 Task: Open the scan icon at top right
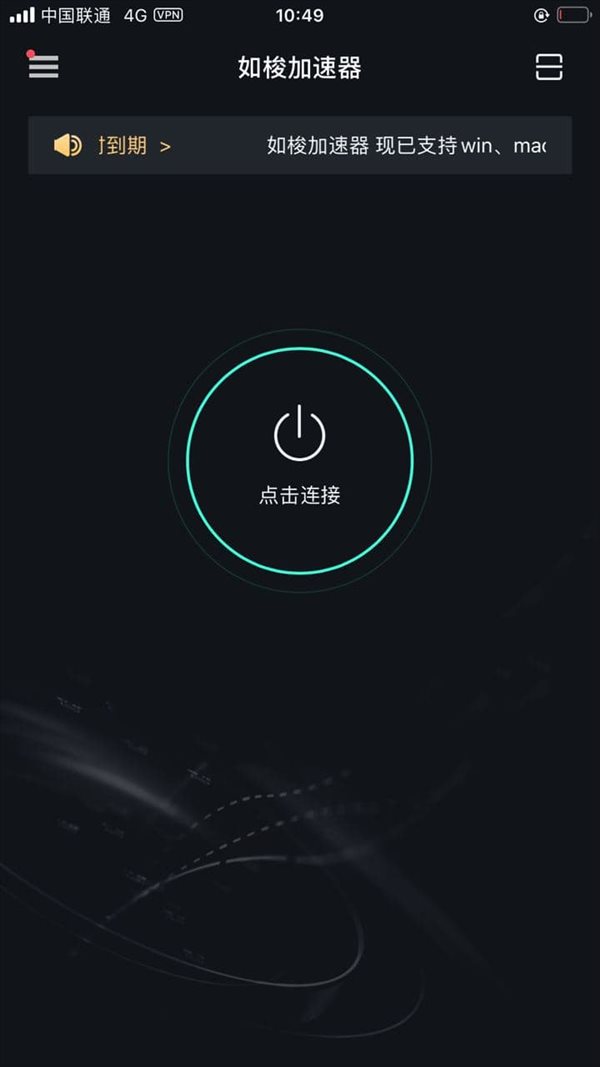pyautogui.click(x=549, y=67)
